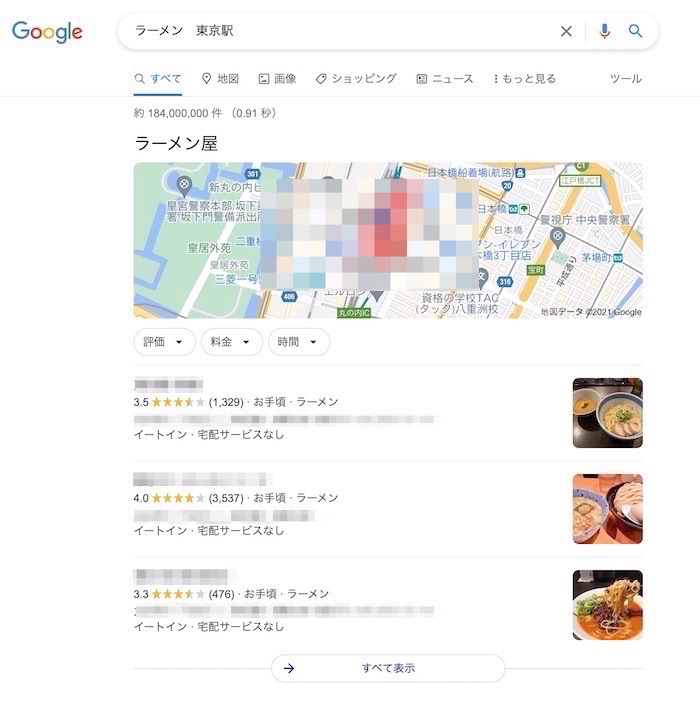Expand the 時間 filter dropdown
700x705 pixels.
click(x=298, y=342)
